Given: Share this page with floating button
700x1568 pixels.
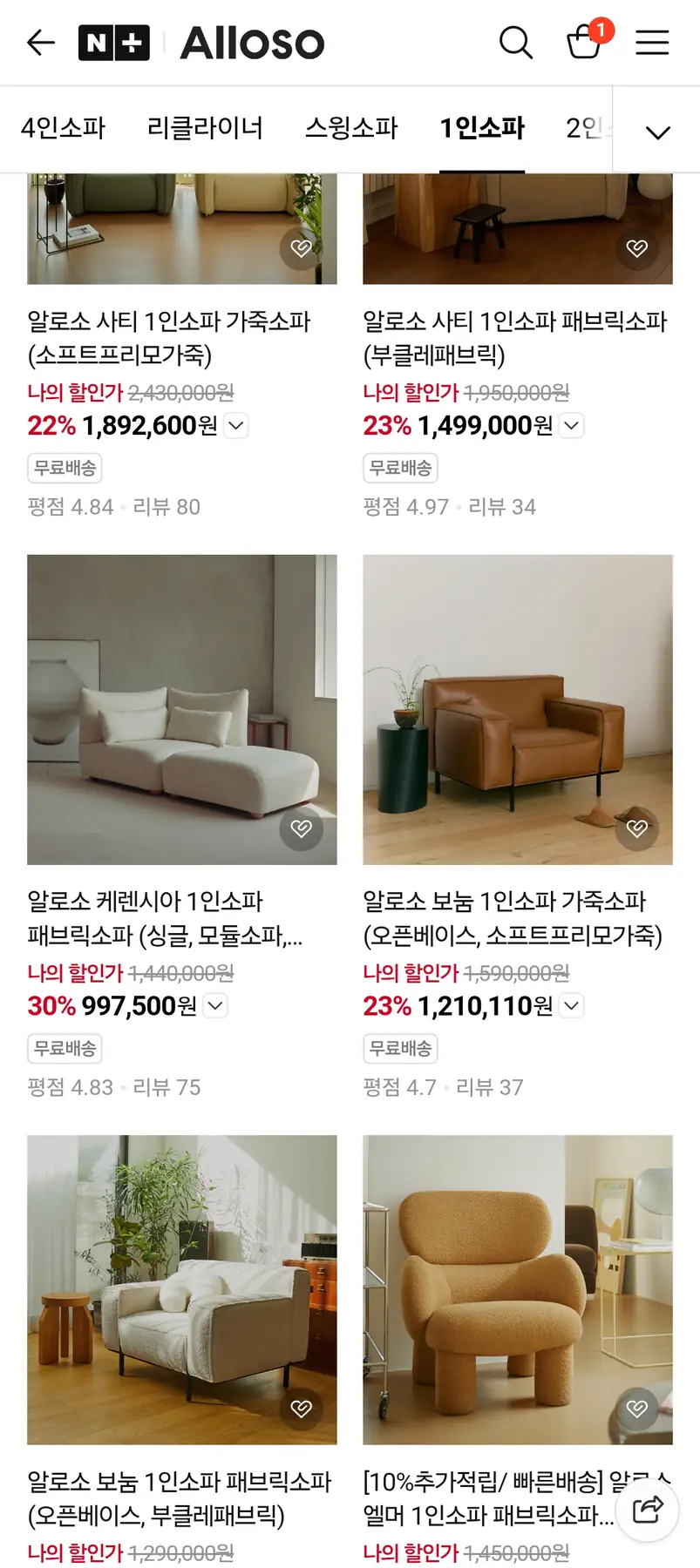Looking at the screenshot, I should tap(647, 1509).
